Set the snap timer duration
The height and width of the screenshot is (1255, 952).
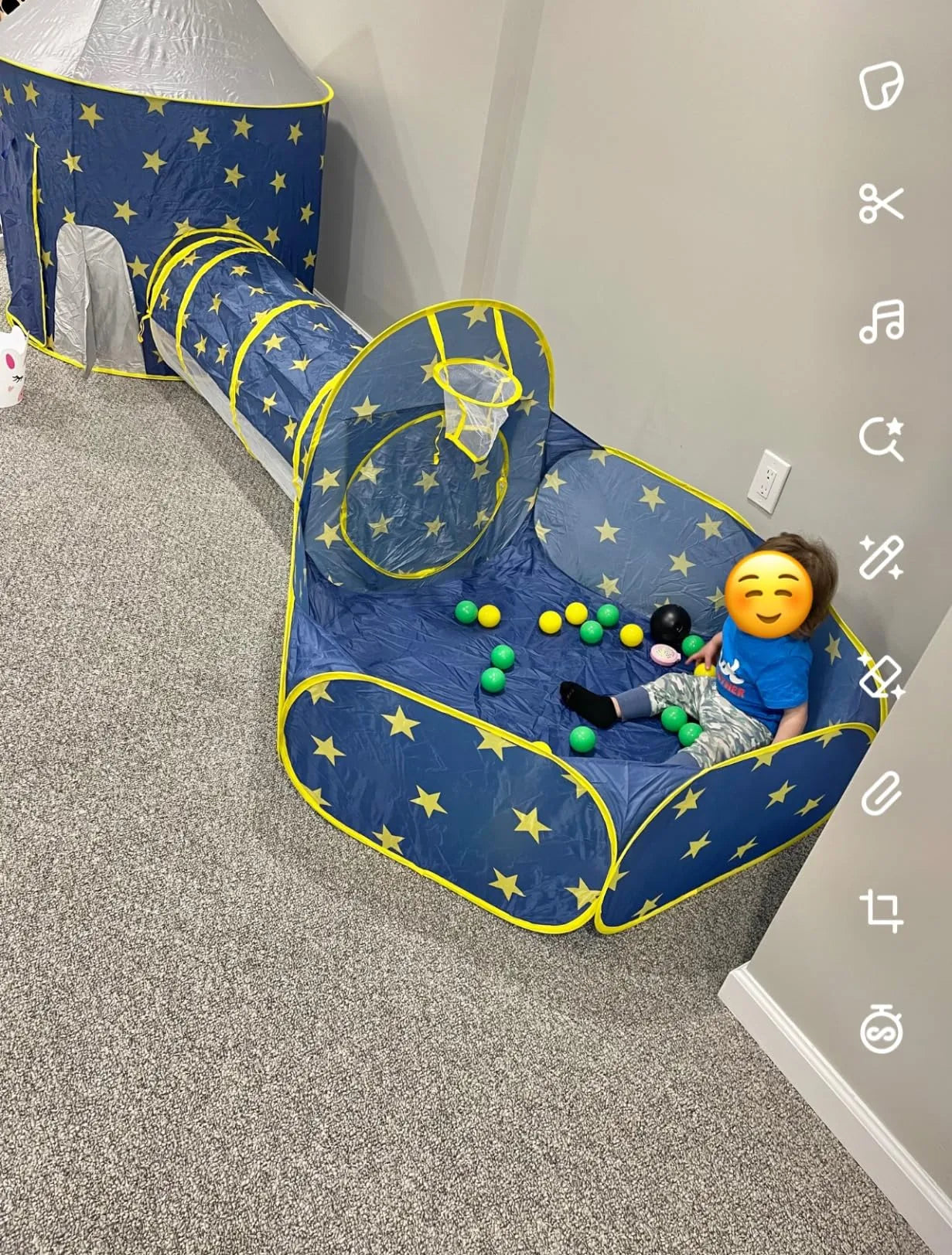pyautogui.click(x=882, y=1028)
